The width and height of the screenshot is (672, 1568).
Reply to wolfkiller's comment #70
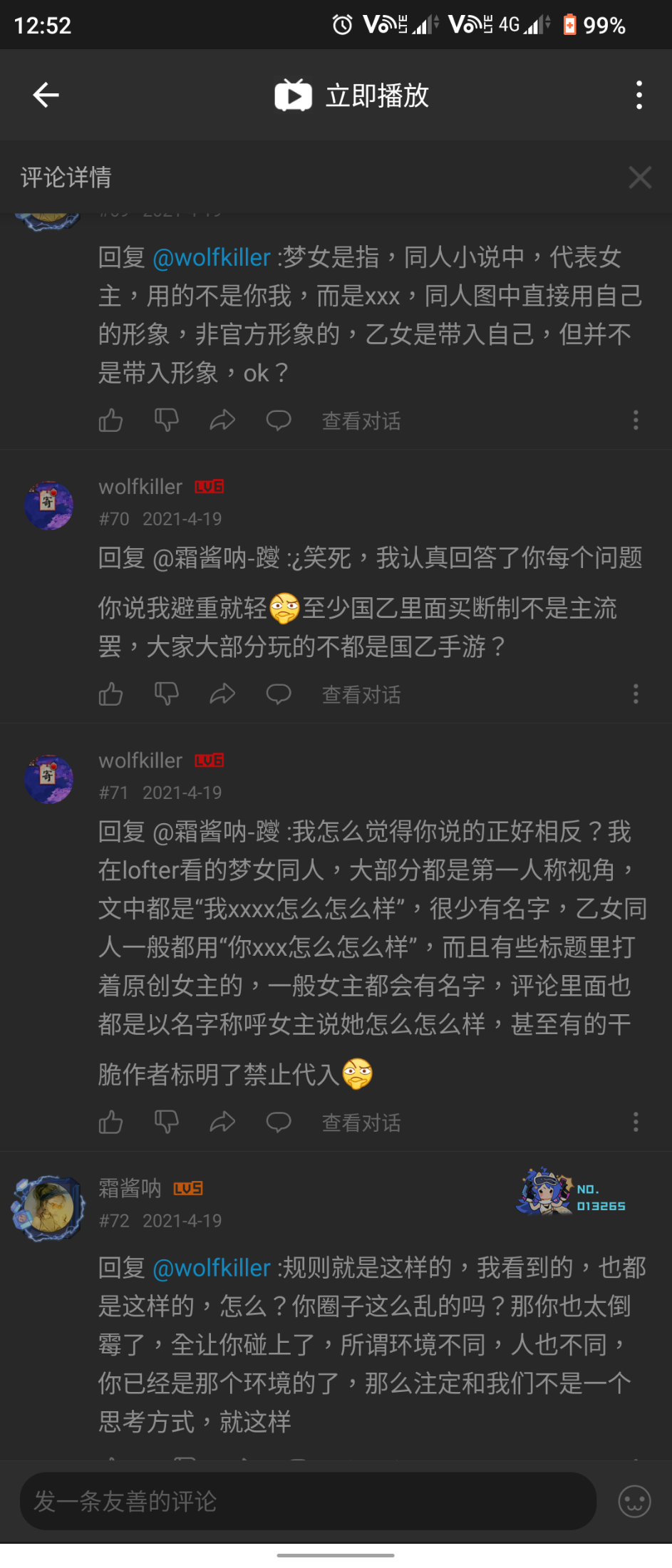pos(279,694)
